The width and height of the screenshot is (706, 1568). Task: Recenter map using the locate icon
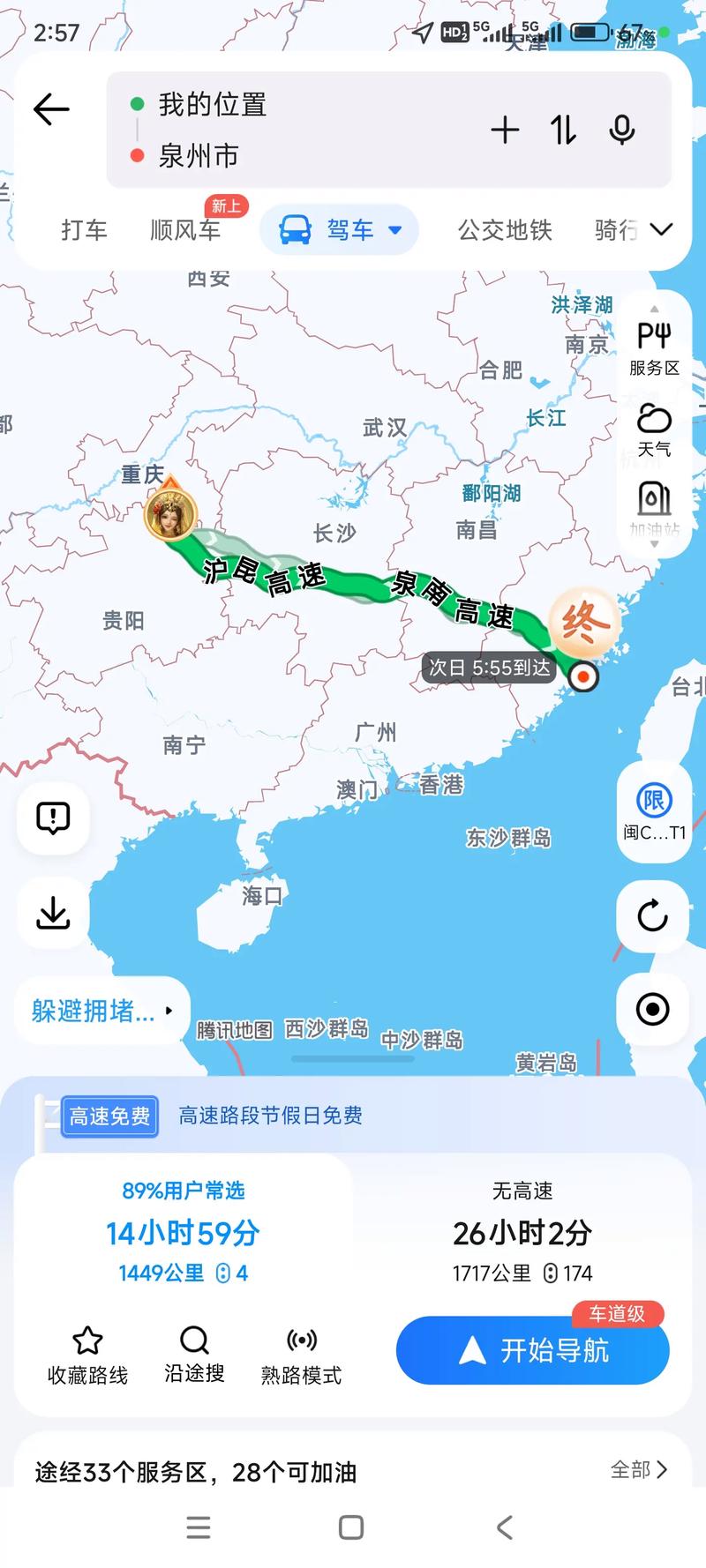653,1011
